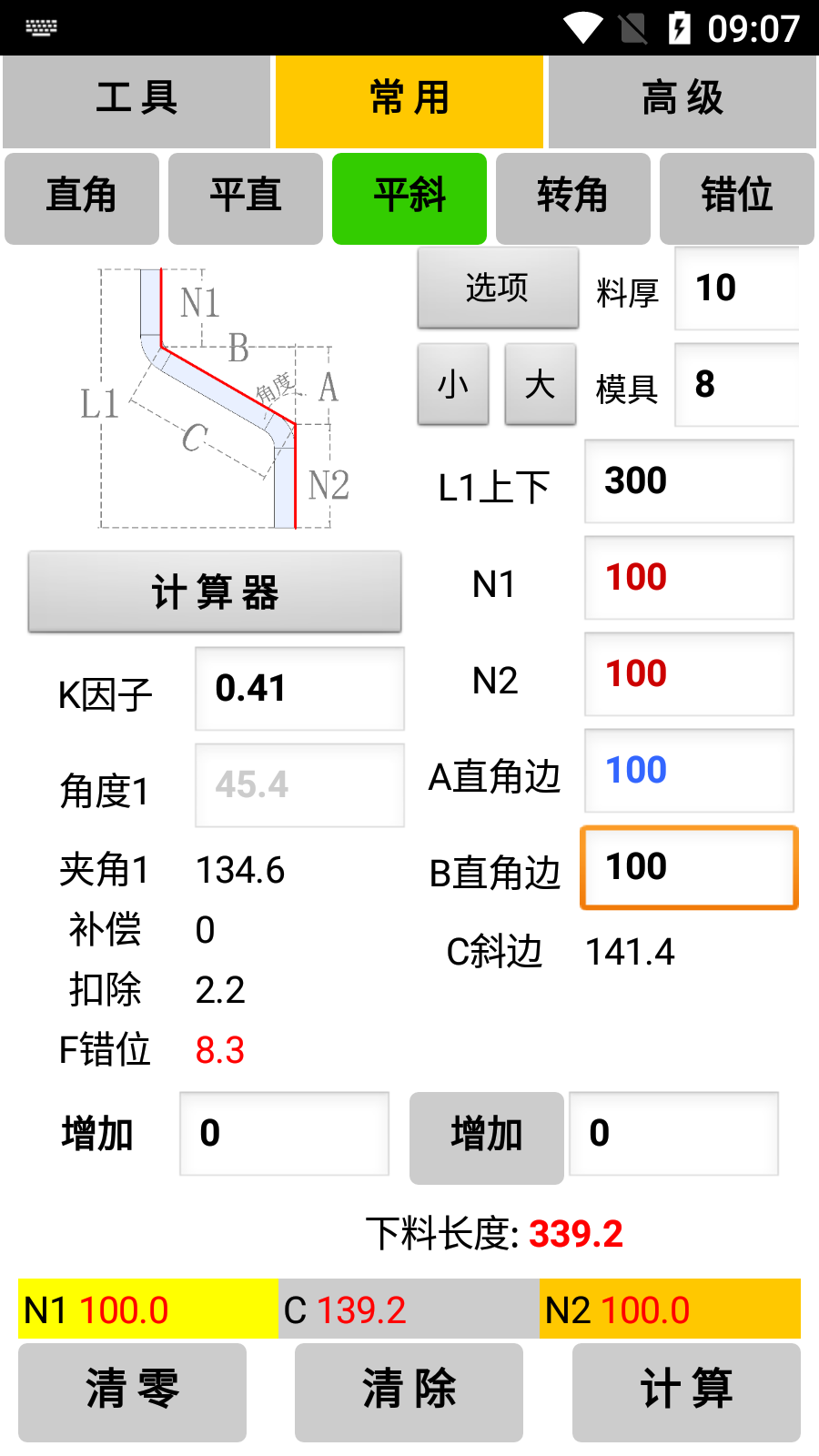Select the 平直 bending mode

245,198
